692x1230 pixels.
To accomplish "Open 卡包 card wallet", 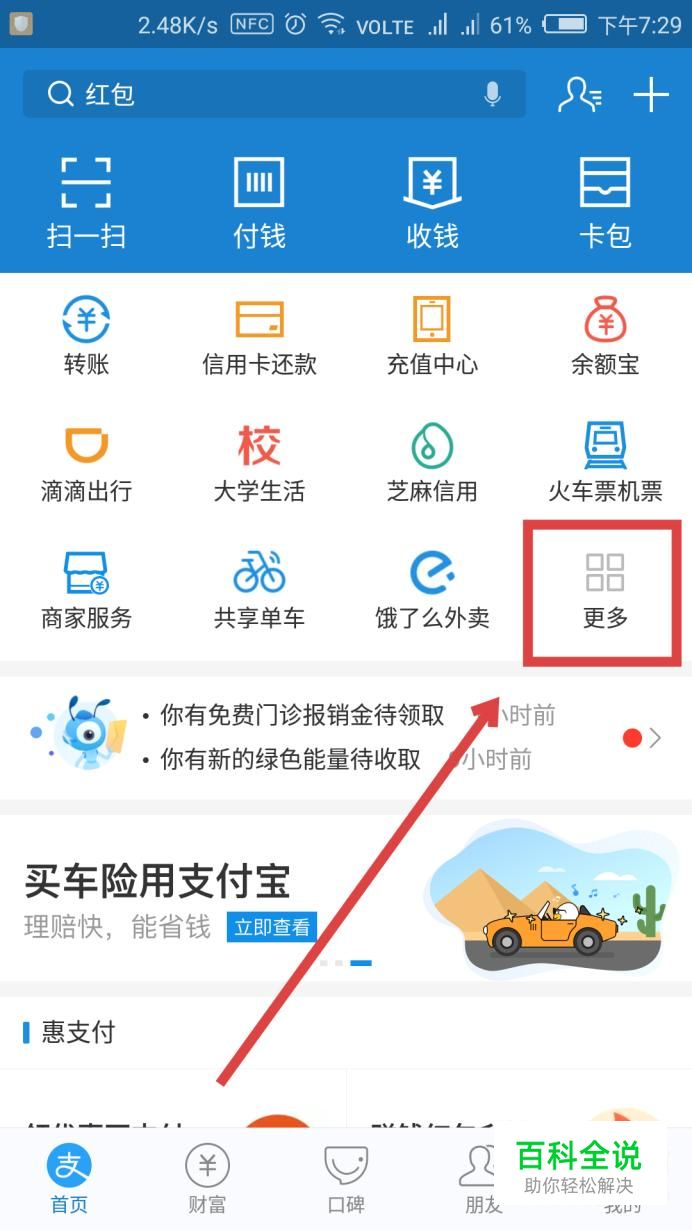I will pos(605,203).
